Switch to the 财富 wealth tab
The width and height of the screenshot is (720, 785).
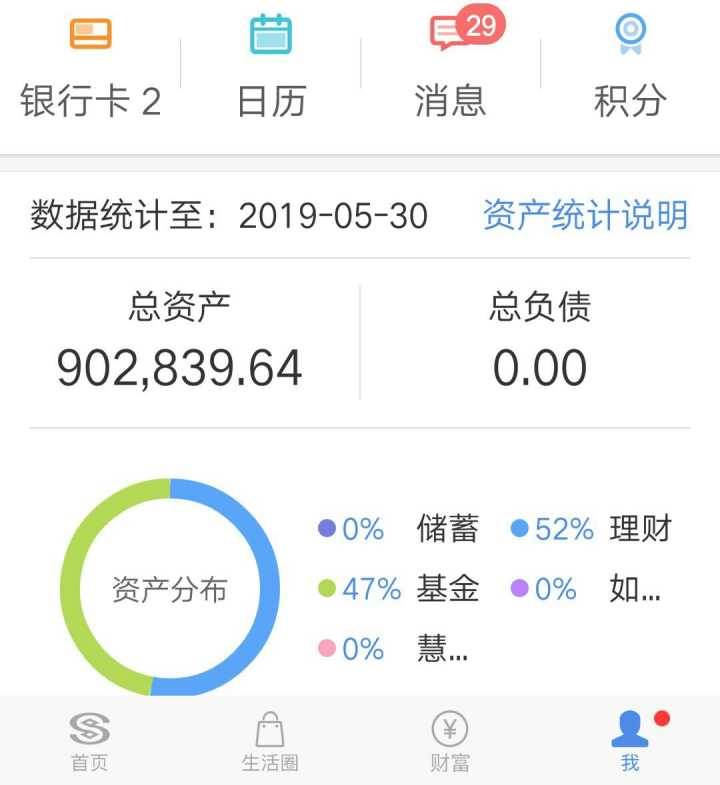[450, 742]
